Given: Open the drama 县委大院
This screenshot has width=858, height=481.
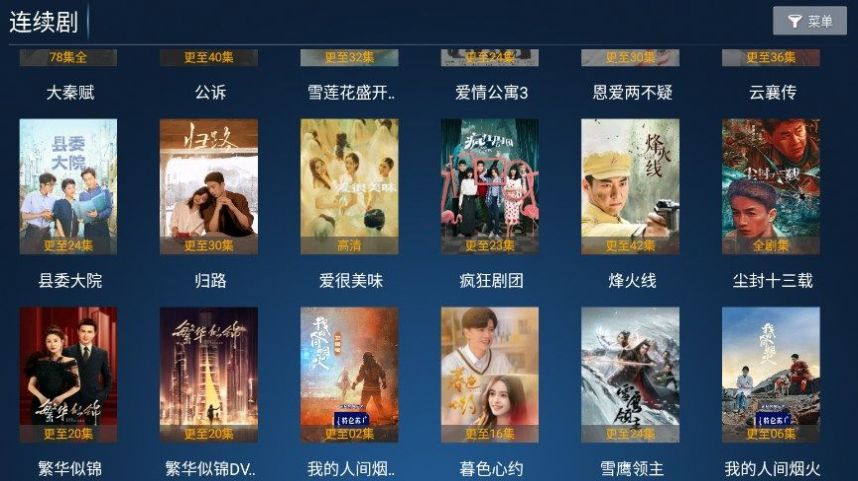Looking at the screenshot, I should (68, 186).
